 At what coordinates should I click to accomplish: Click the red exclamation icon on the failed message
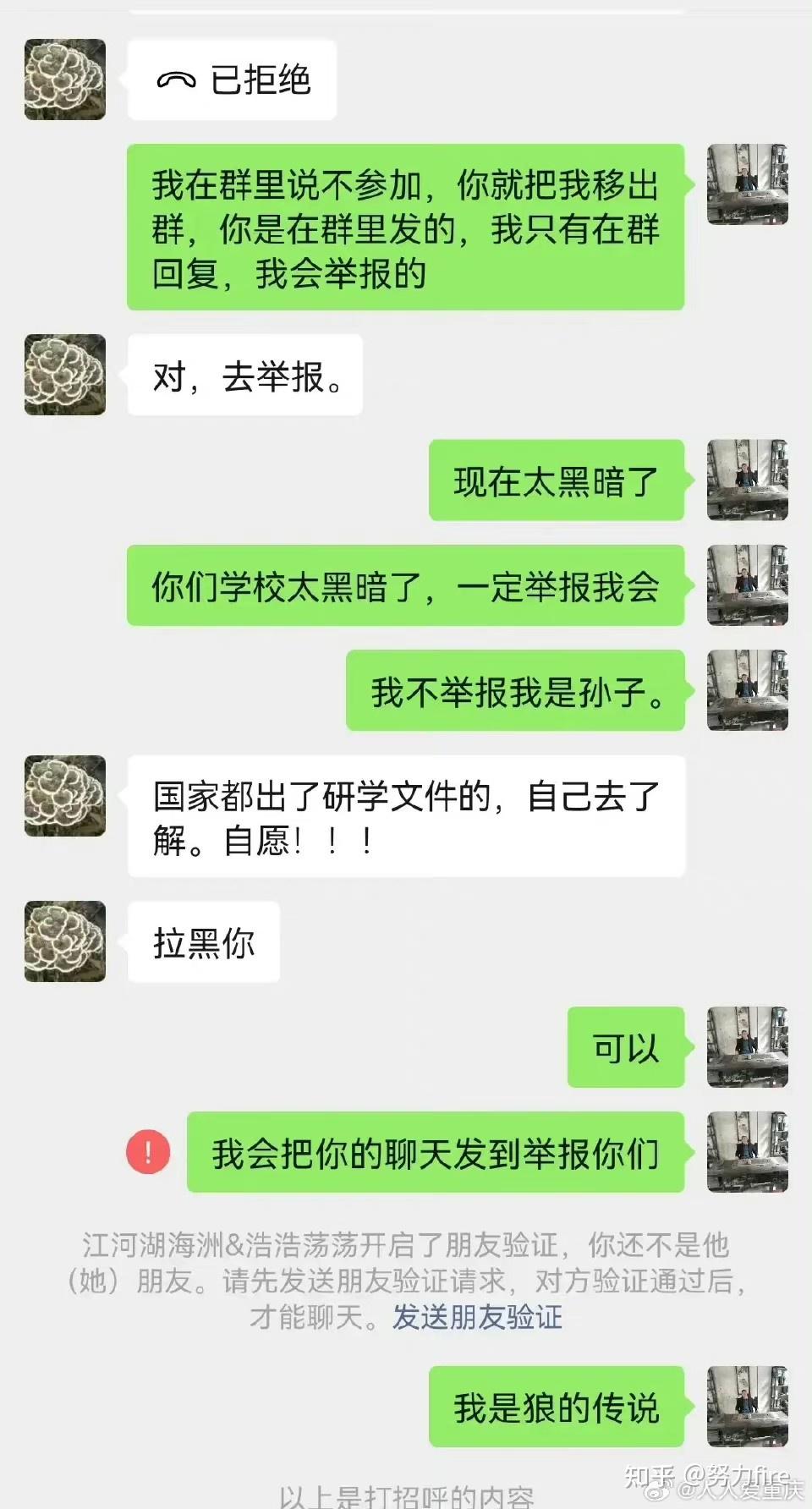pyautogui.click(x=149, y=1151)
